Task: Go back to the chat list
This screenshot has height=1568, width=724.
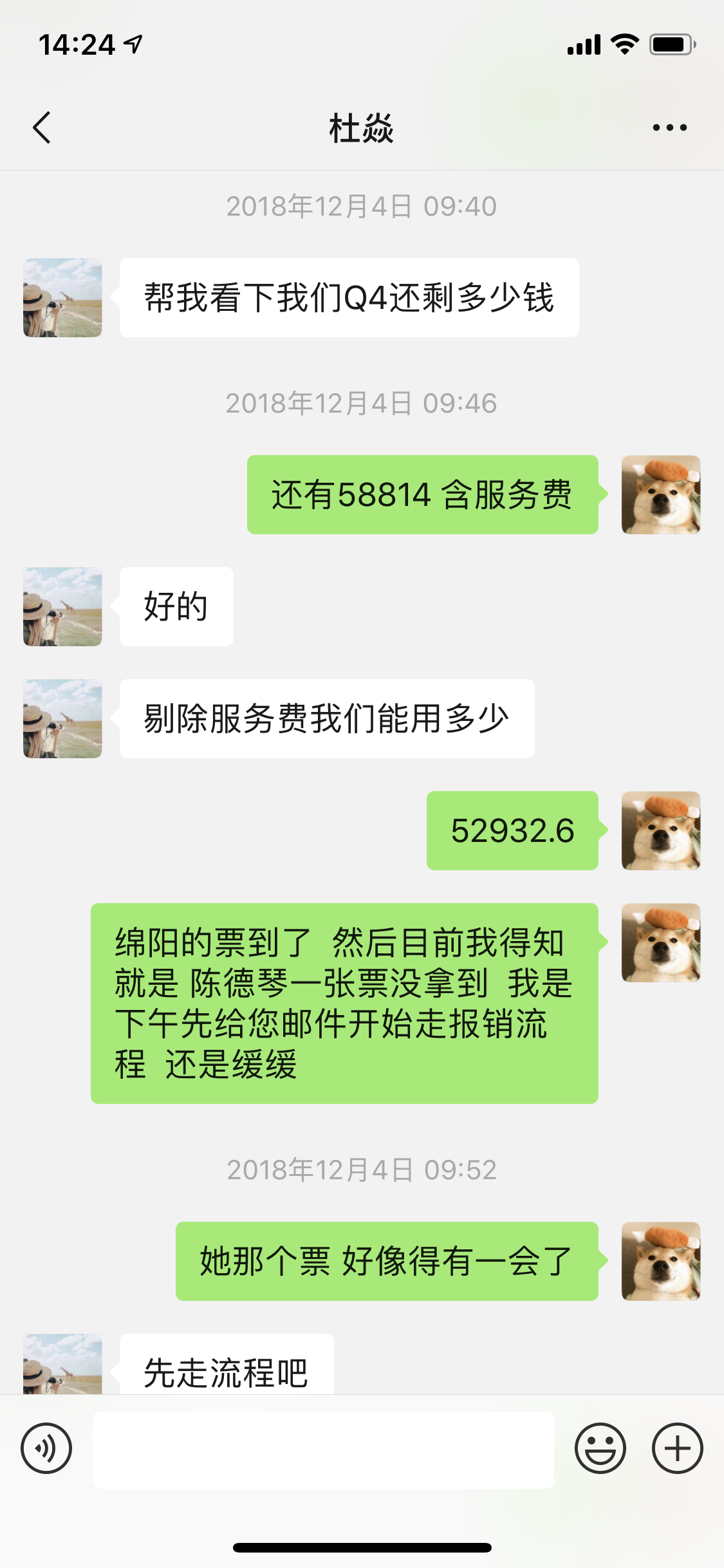Action: [42, 127]
